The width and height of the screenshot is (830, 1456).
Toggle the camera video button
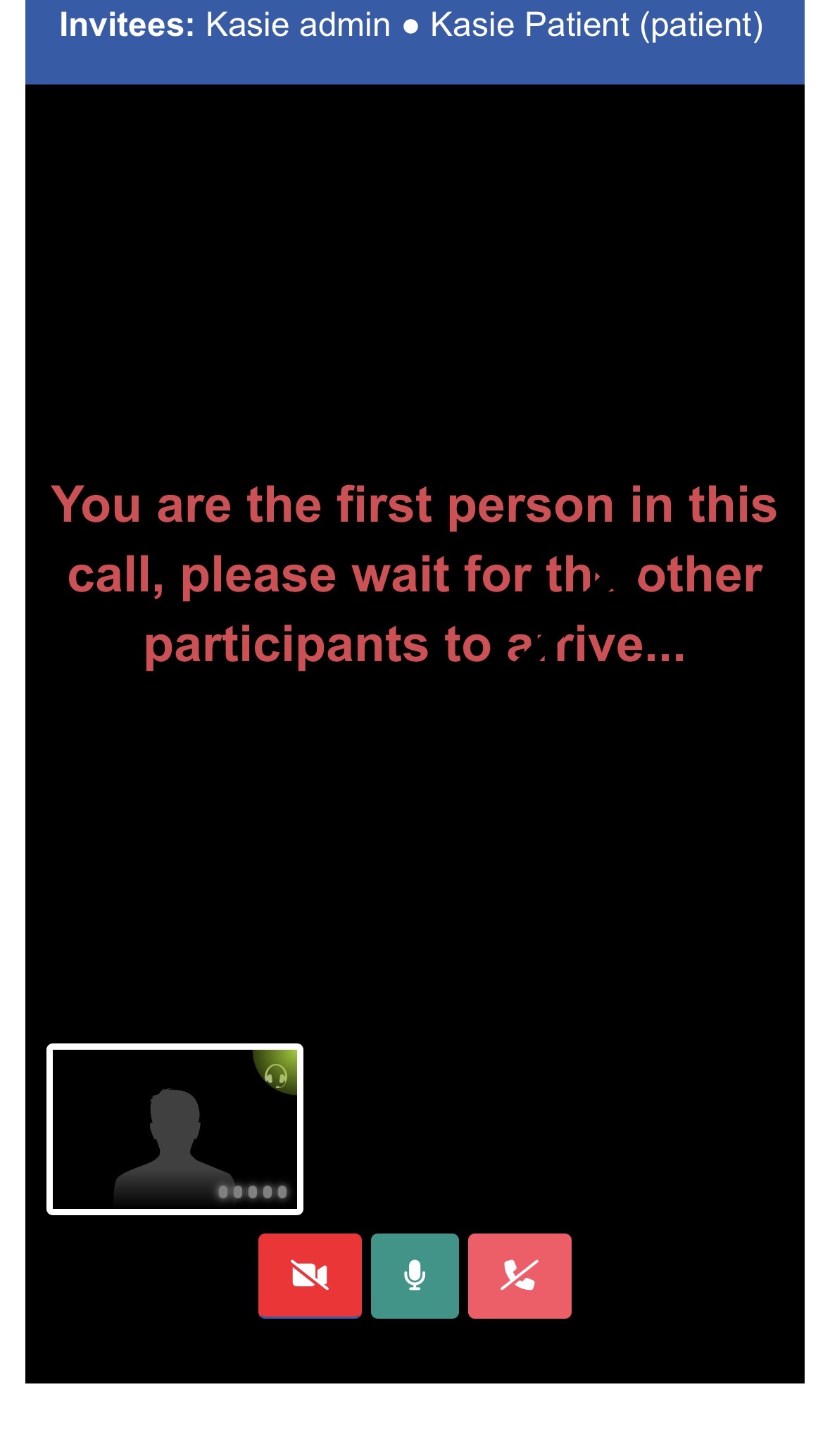point(310,1275)
